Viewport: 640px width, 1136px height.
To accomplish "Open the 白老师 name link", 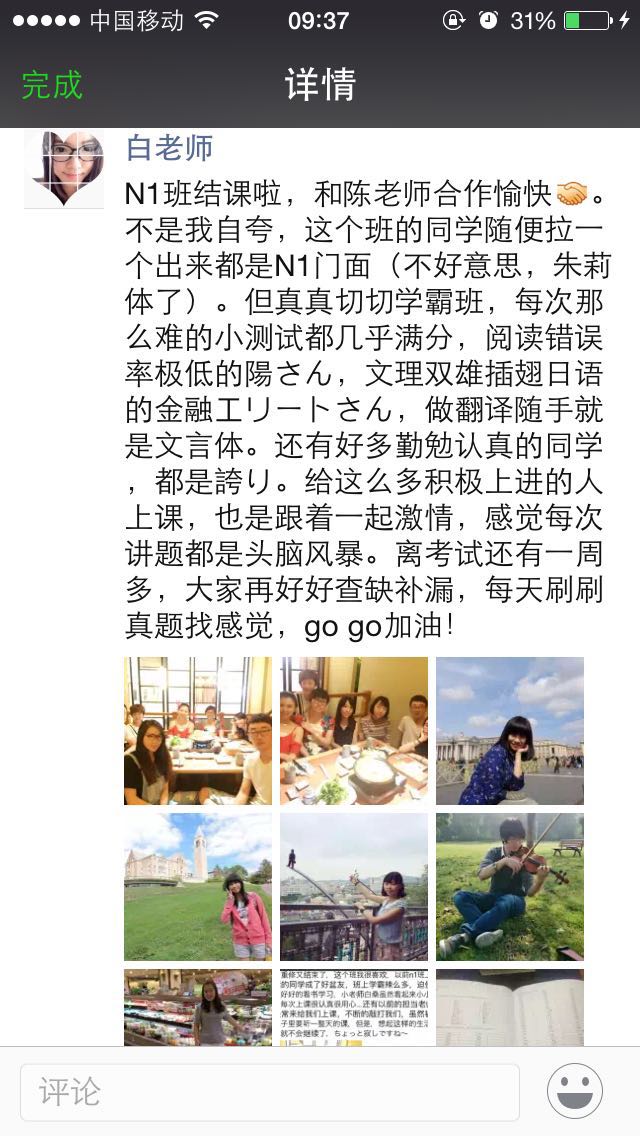I will pos(169,147).
